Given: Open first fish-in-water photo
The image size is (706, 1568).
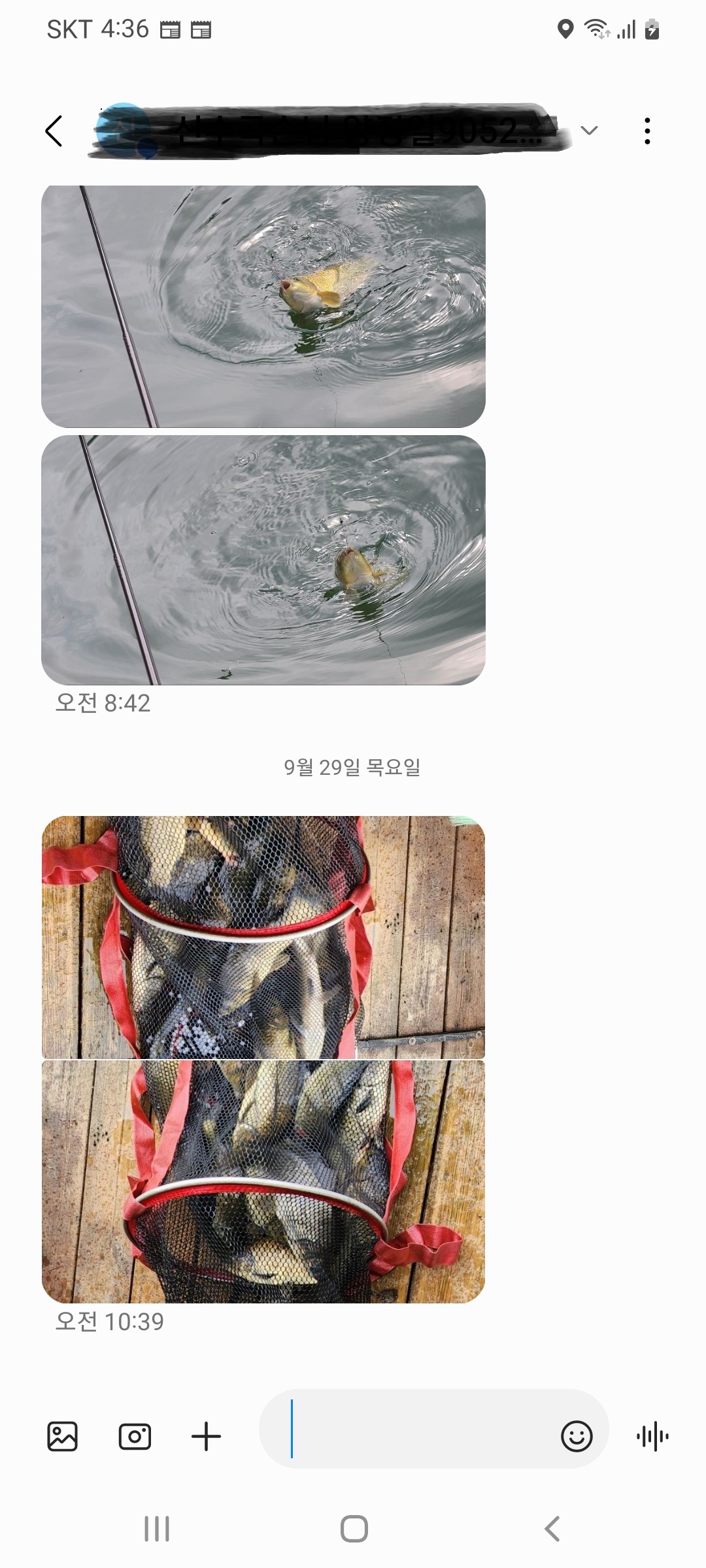Looking at the screenshot, I should 263,306.
